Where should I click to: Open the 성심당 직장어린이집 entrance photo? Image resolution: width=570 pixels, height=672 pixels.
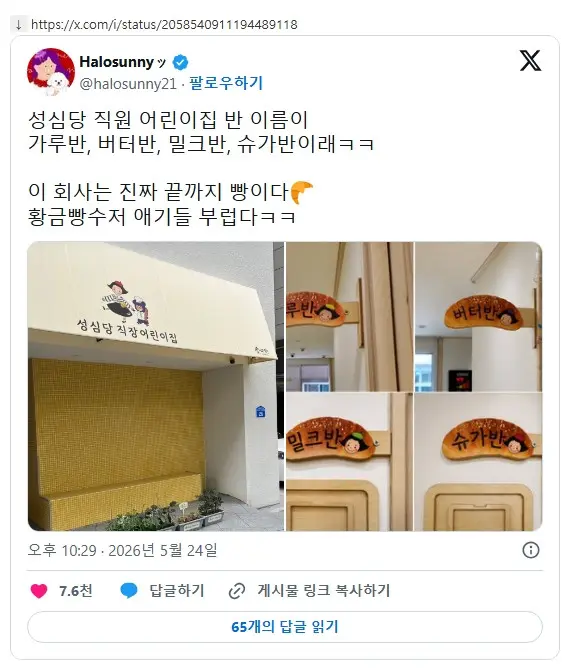click(x=156, y=386)
